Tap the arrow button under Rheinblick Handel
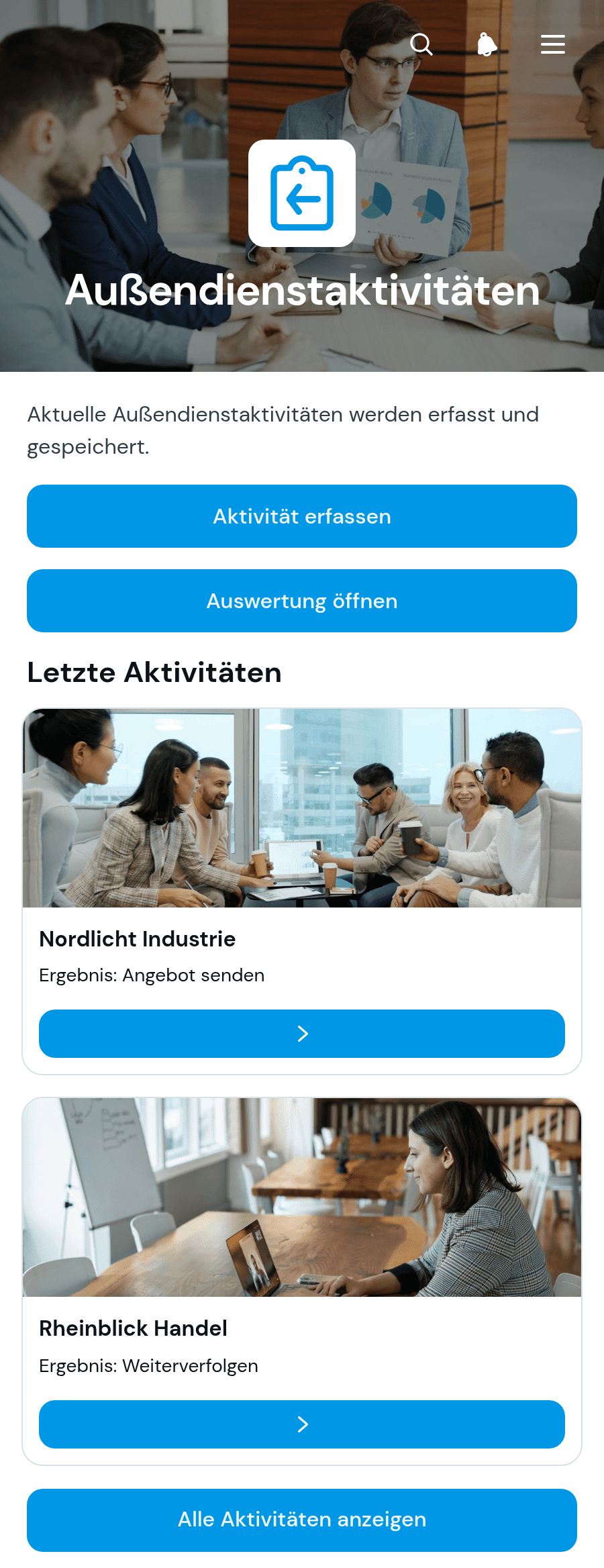The image size is (604, 1568). [302, 1424]
